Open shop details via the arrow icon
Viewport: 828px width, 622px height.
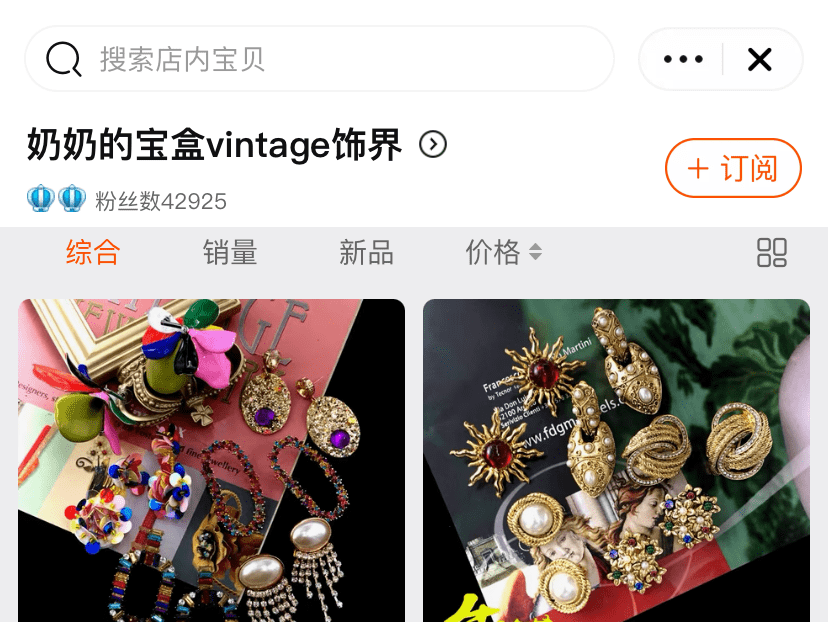click(x=433, y=145)
